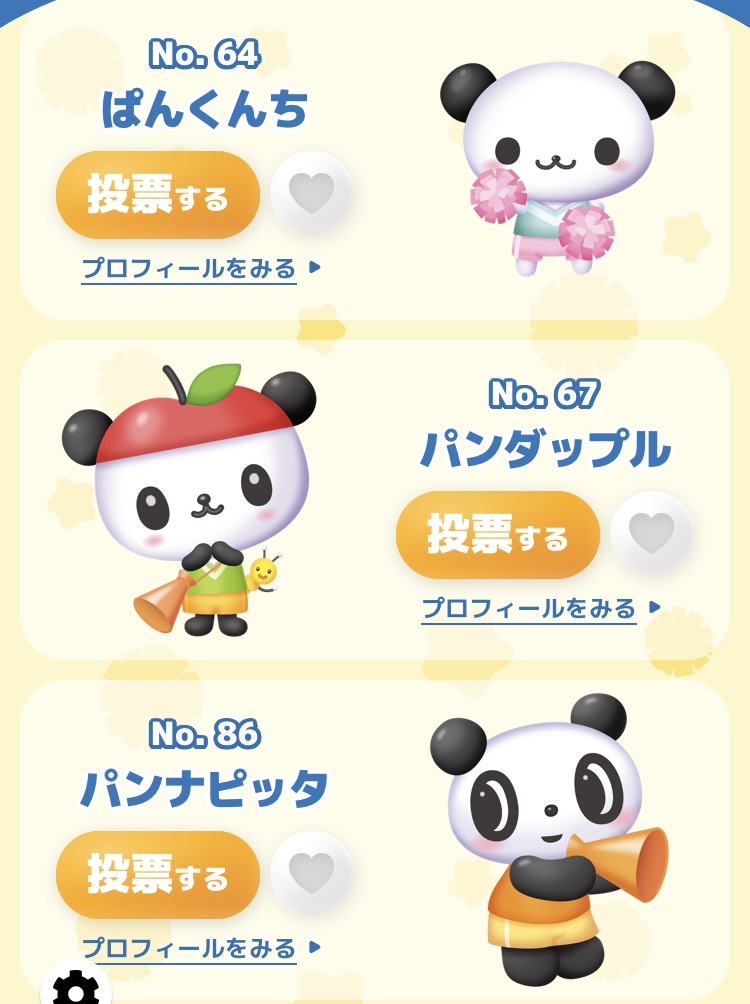See the profile of パンナピッタ
The width and height of the screenshot is (750, 1004).
pos(190,948)
